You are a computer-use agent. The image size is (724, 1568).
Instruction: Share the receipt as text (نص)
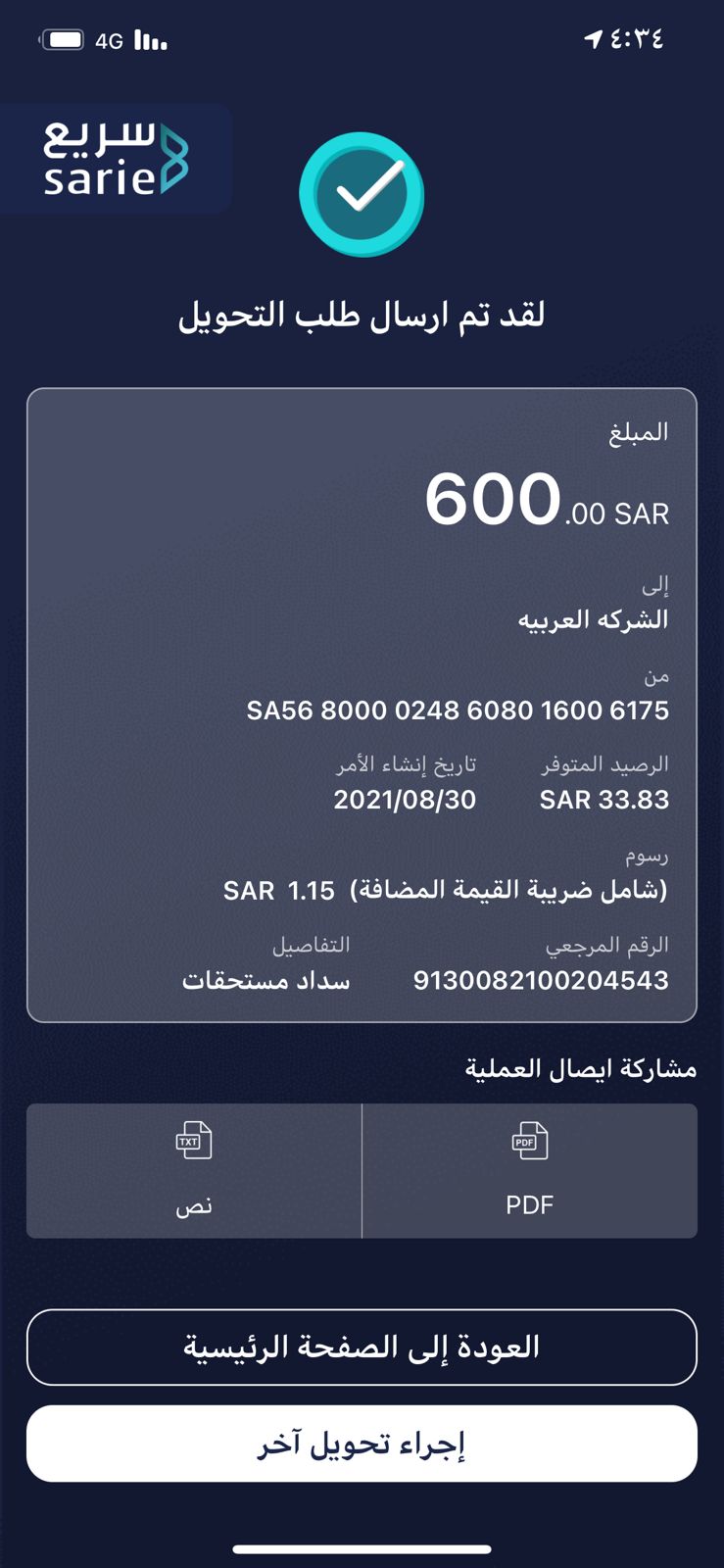194,1170
